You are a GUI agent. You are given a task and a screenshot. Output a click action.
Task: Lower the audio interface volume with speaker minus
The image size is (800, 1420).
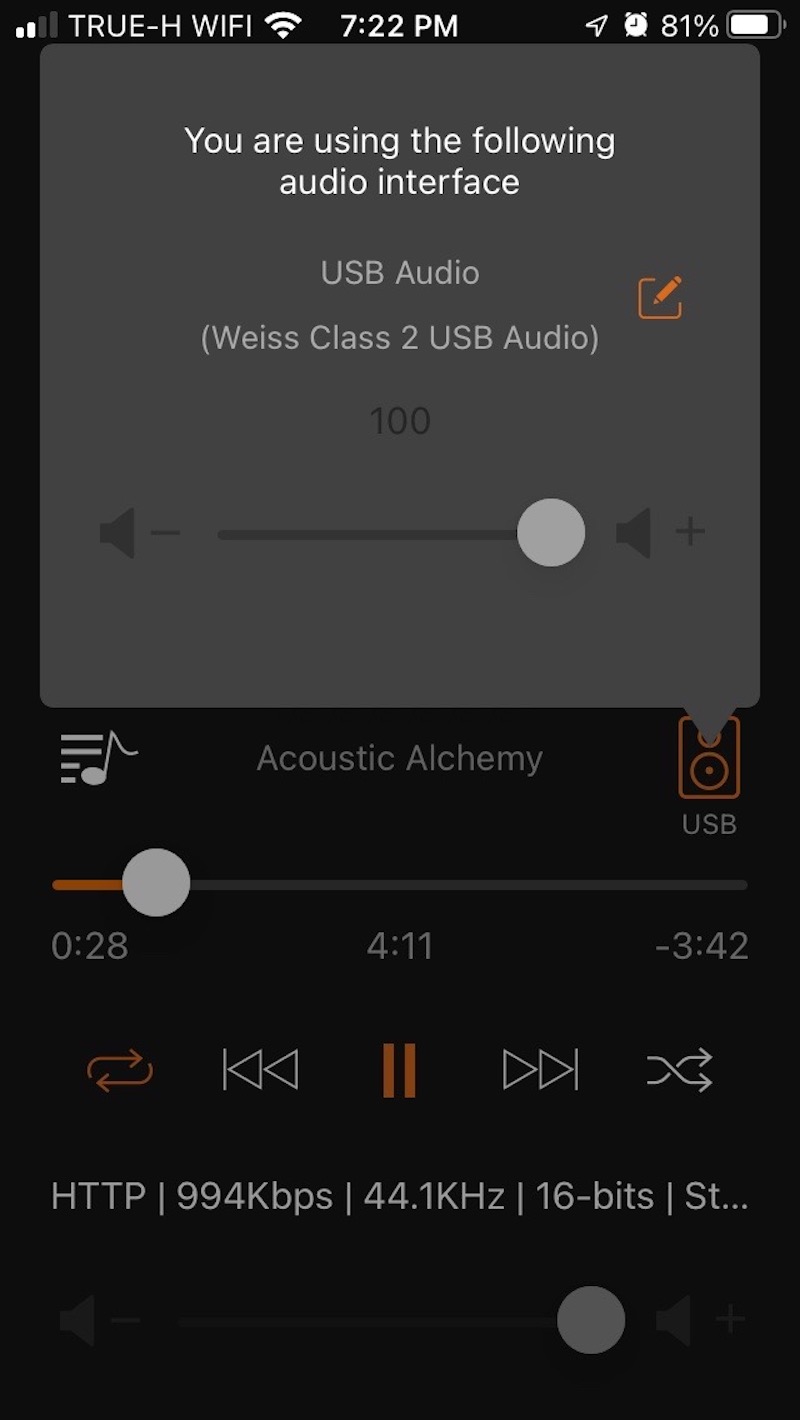click(138, 533)
